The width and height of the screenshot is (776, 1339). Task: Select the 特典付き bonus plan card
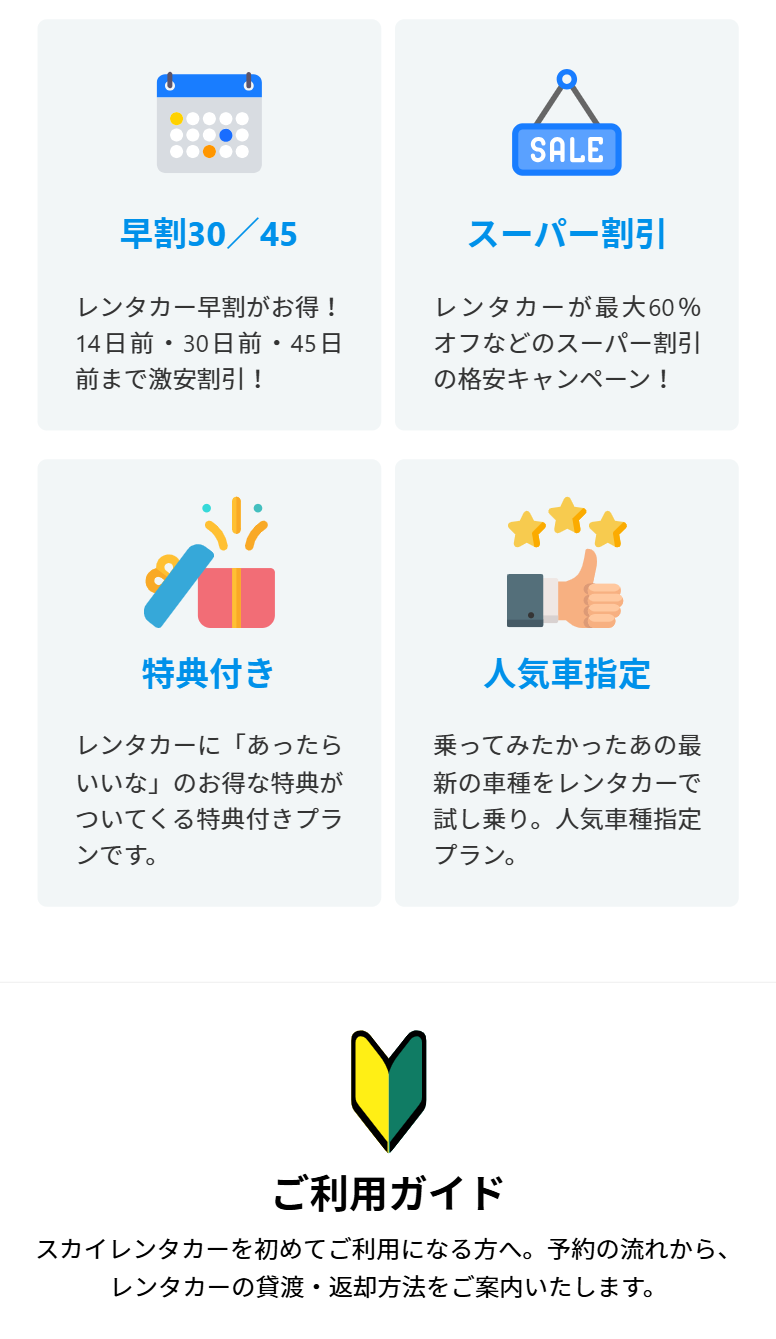pyautogui.click(x=209, y=674)
